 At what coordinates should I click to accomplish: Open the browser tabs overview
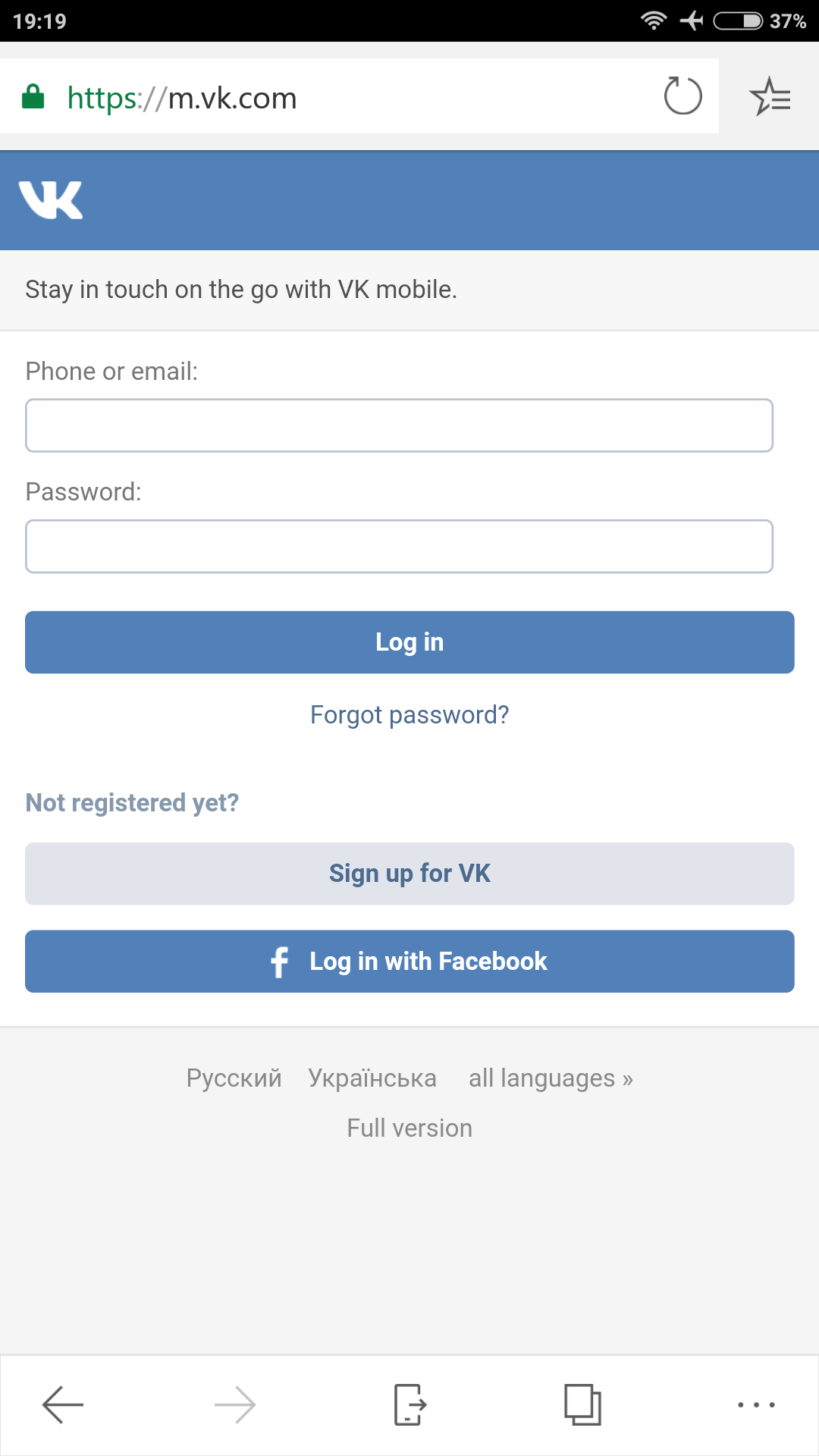tap(582, 1404)
